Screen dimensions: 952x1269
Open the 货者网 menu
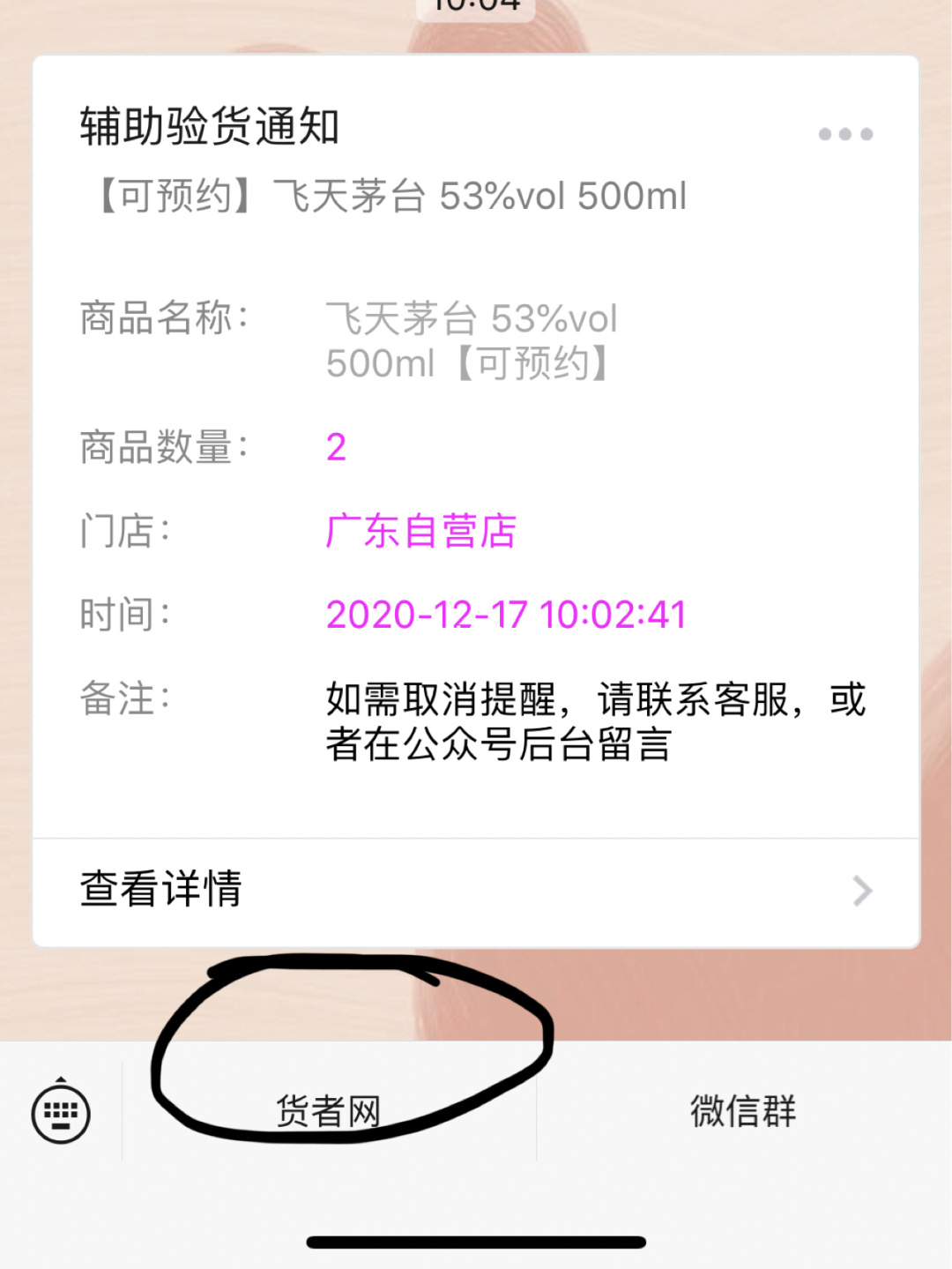pyautogui.click(x=328, y=1111)
